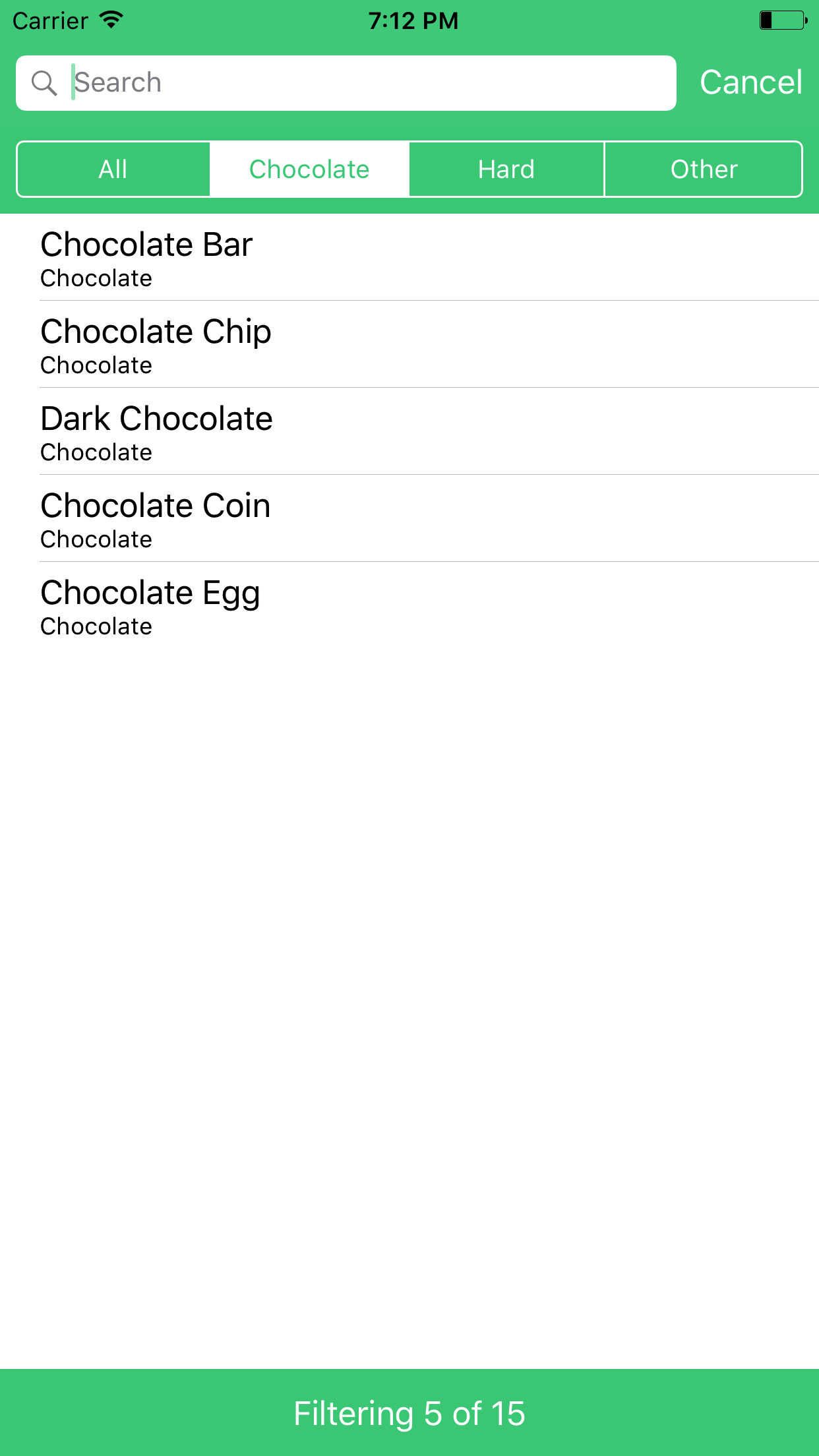Choose Chocolate Coin from the list
The height and width of the screenshot is (1456, 819).
[x=409, y=520]
